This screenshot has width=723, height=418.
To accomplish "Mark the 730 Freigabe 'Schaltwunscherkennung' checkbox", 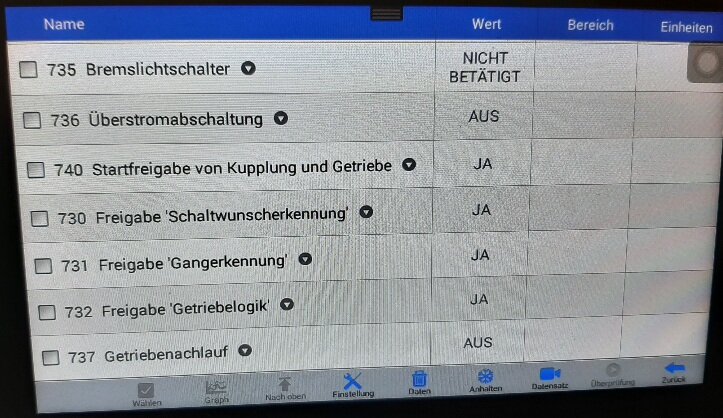I will click(40, 218).
